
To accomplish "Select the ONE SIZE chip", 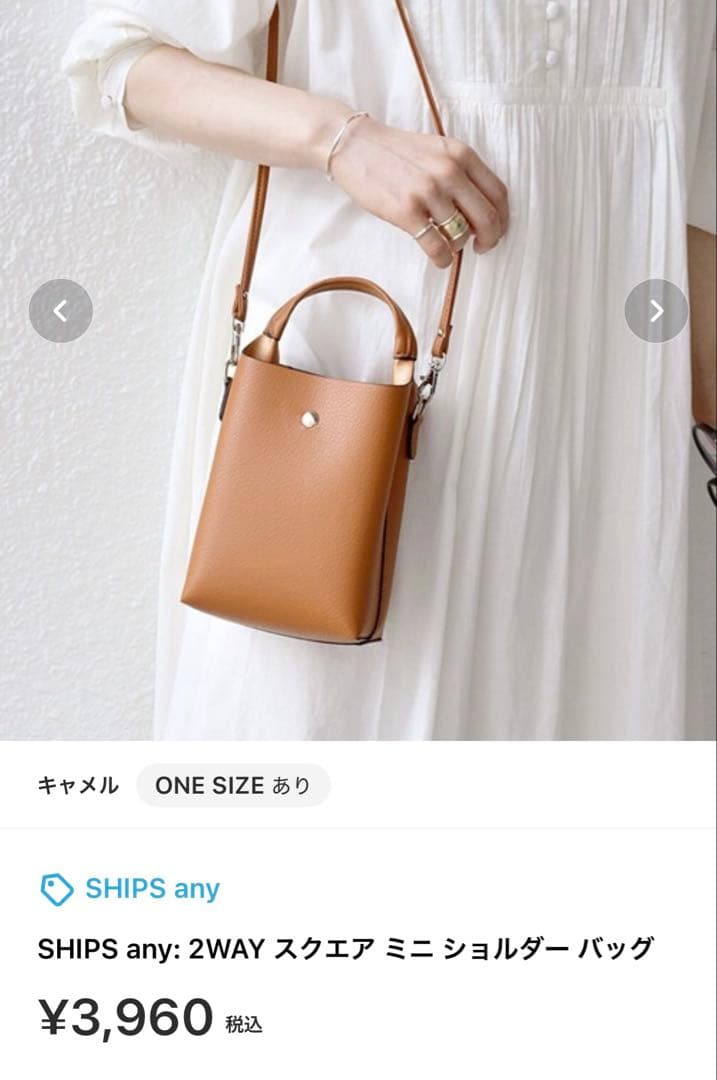I will point(233,785).
